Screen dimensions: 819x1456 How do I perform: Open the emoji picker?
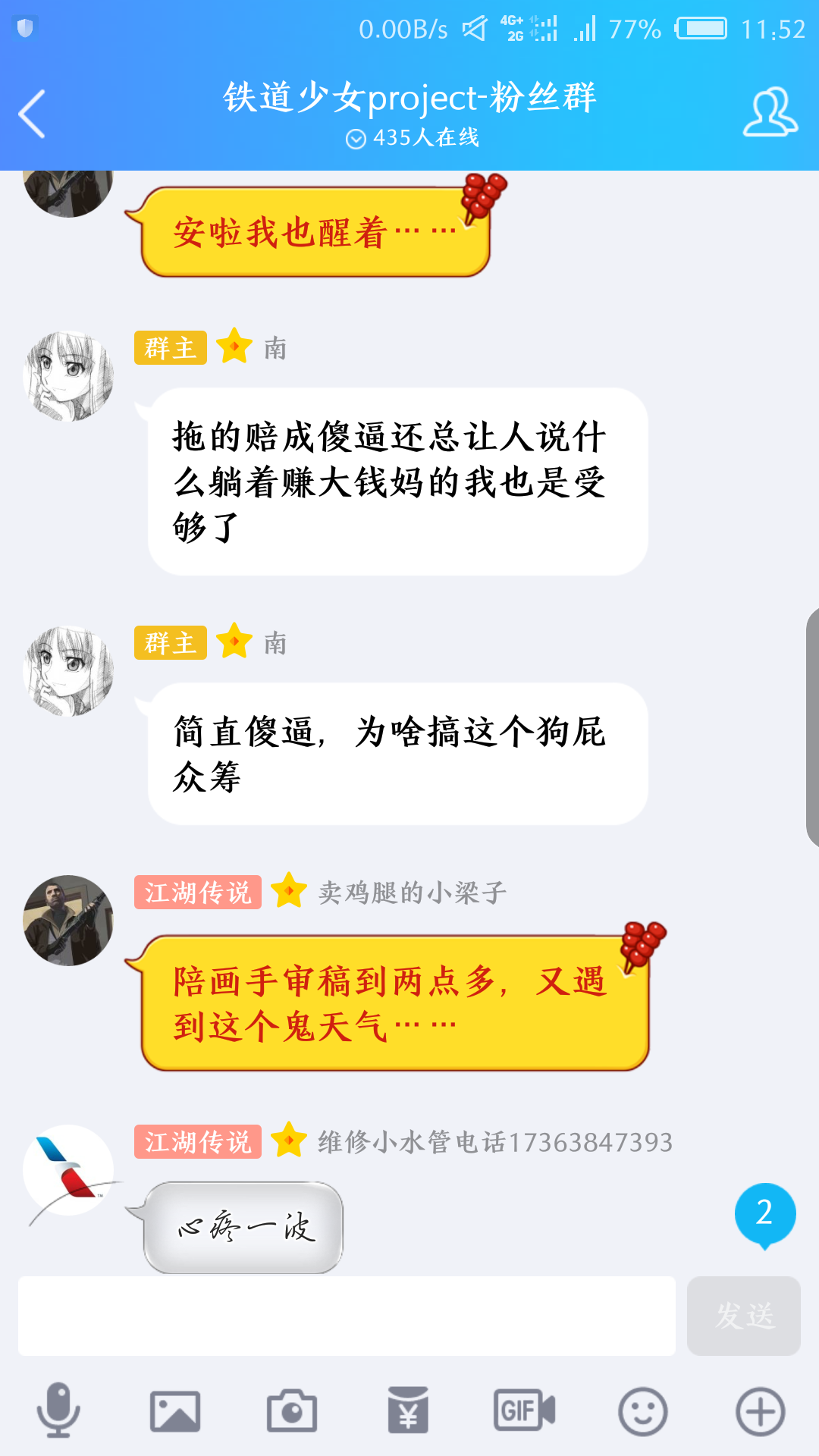tap(642, 1410)
